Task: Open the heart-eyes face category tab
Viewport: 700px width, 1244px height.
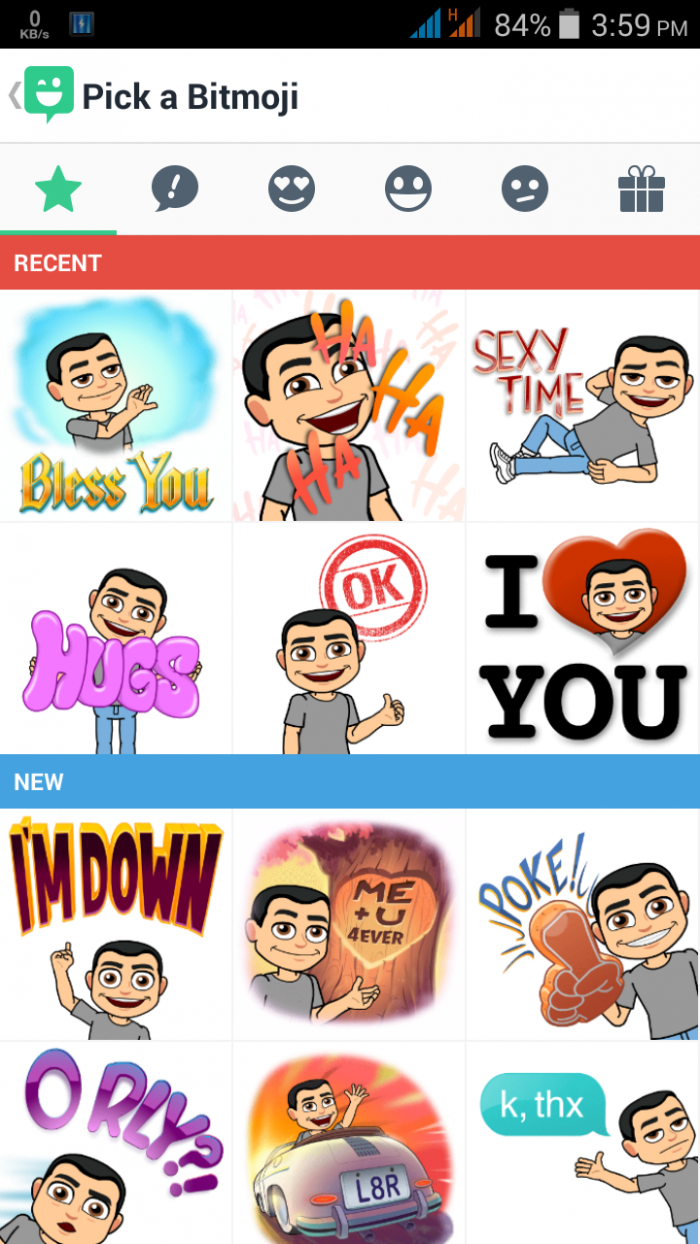Action: click(x=292, y=189)
